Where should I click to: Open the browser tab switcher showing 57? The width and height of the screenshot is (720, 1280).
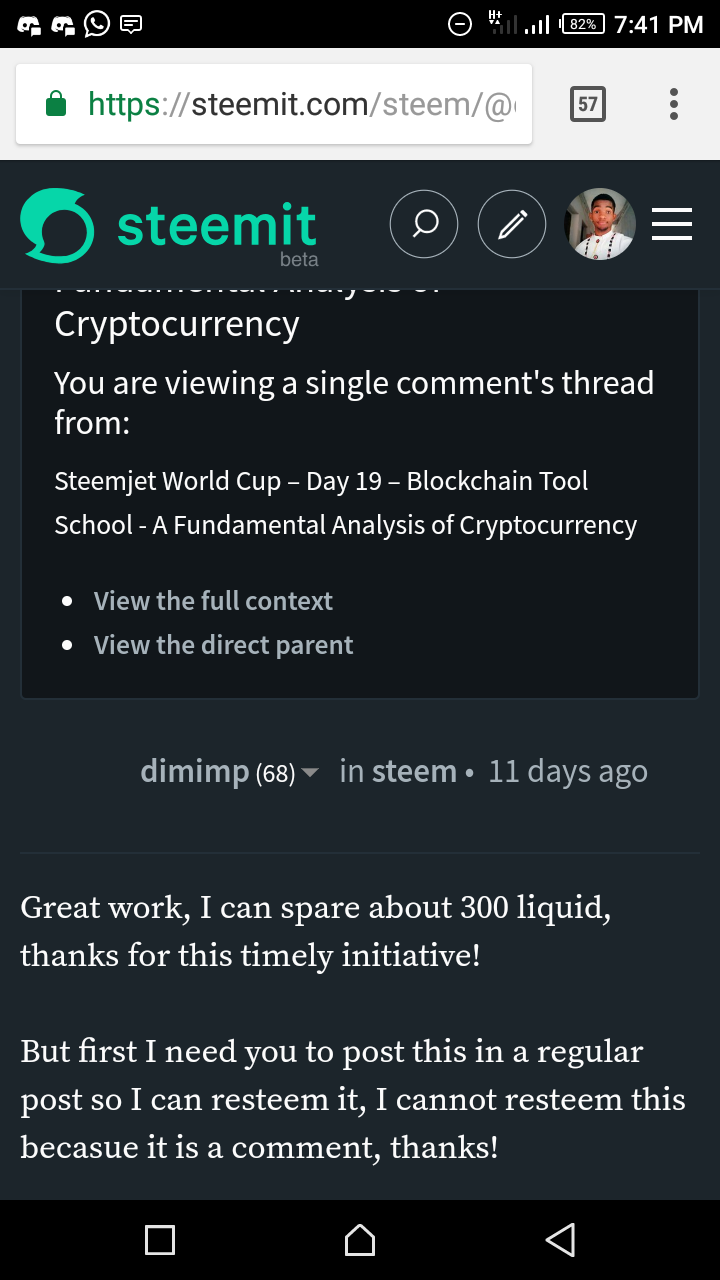[x=588, y=103]
